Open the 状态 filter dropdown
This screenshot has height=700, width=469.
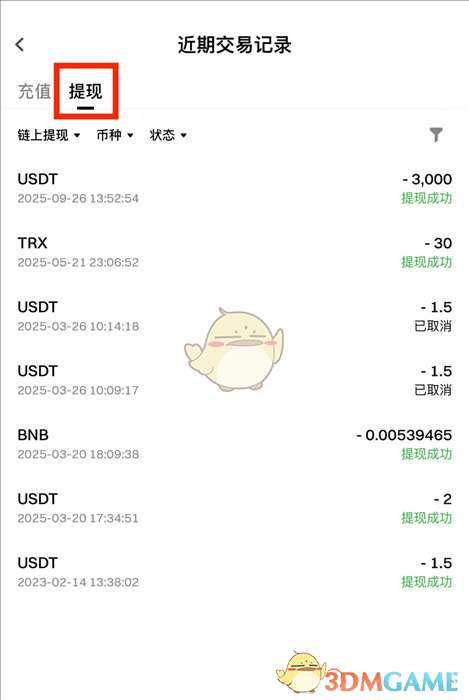tap(168, 135)
